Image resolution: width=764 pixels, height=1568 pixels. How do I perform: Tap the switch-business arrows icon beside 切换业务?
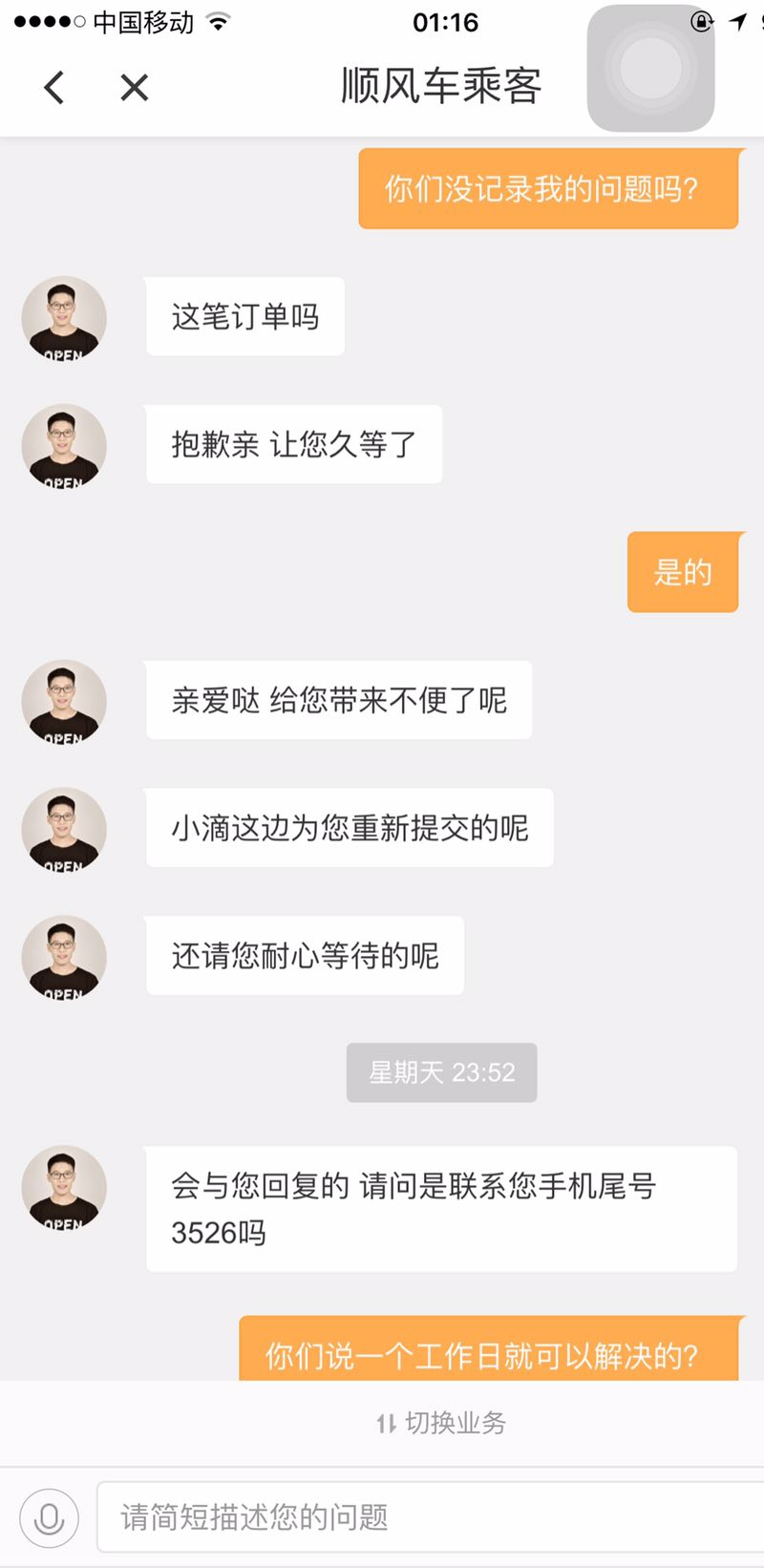(x=385, y=1423)
